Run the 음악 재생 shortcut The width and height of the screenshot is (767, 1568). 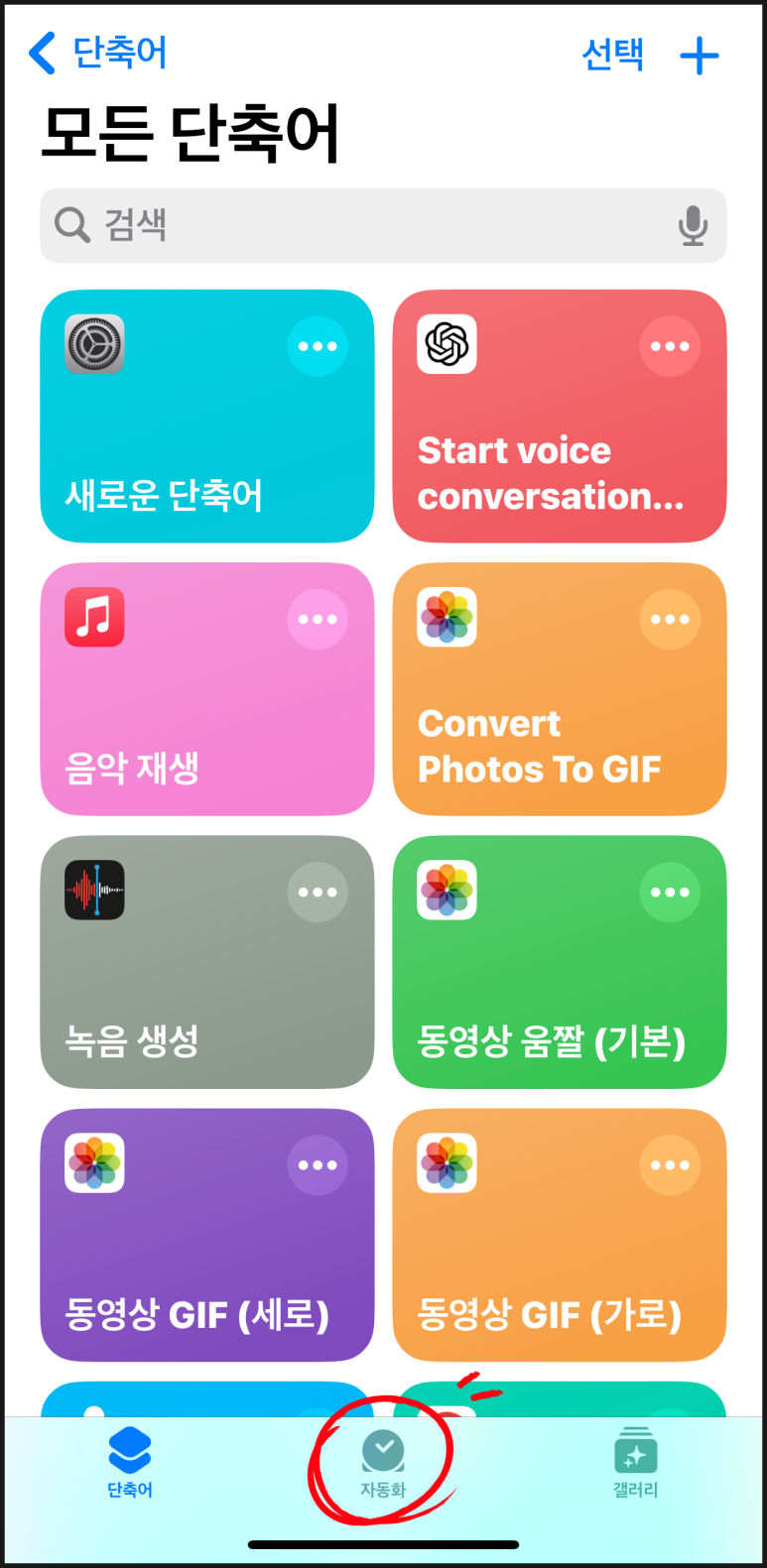[x=206, y=689]
